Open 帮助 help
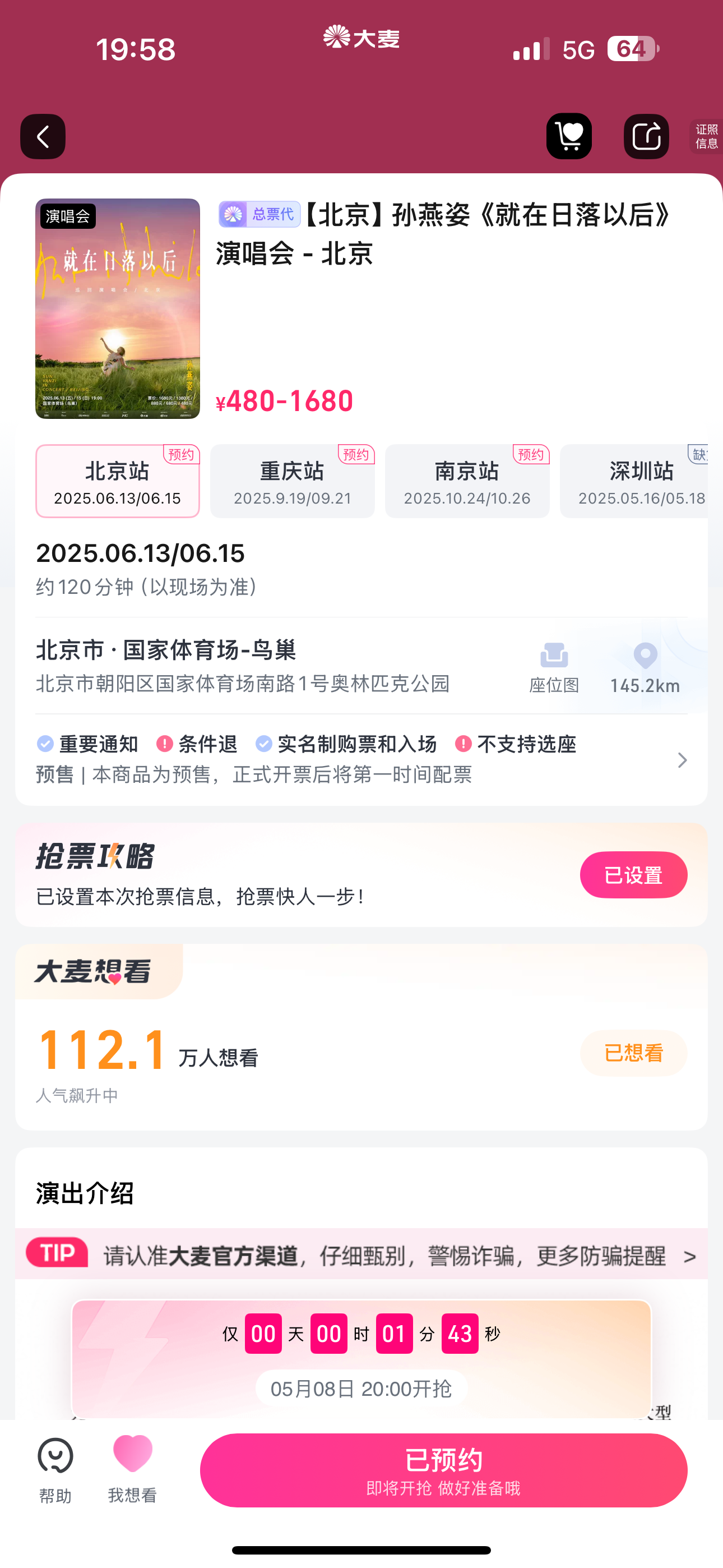 tap(55, 1470)
